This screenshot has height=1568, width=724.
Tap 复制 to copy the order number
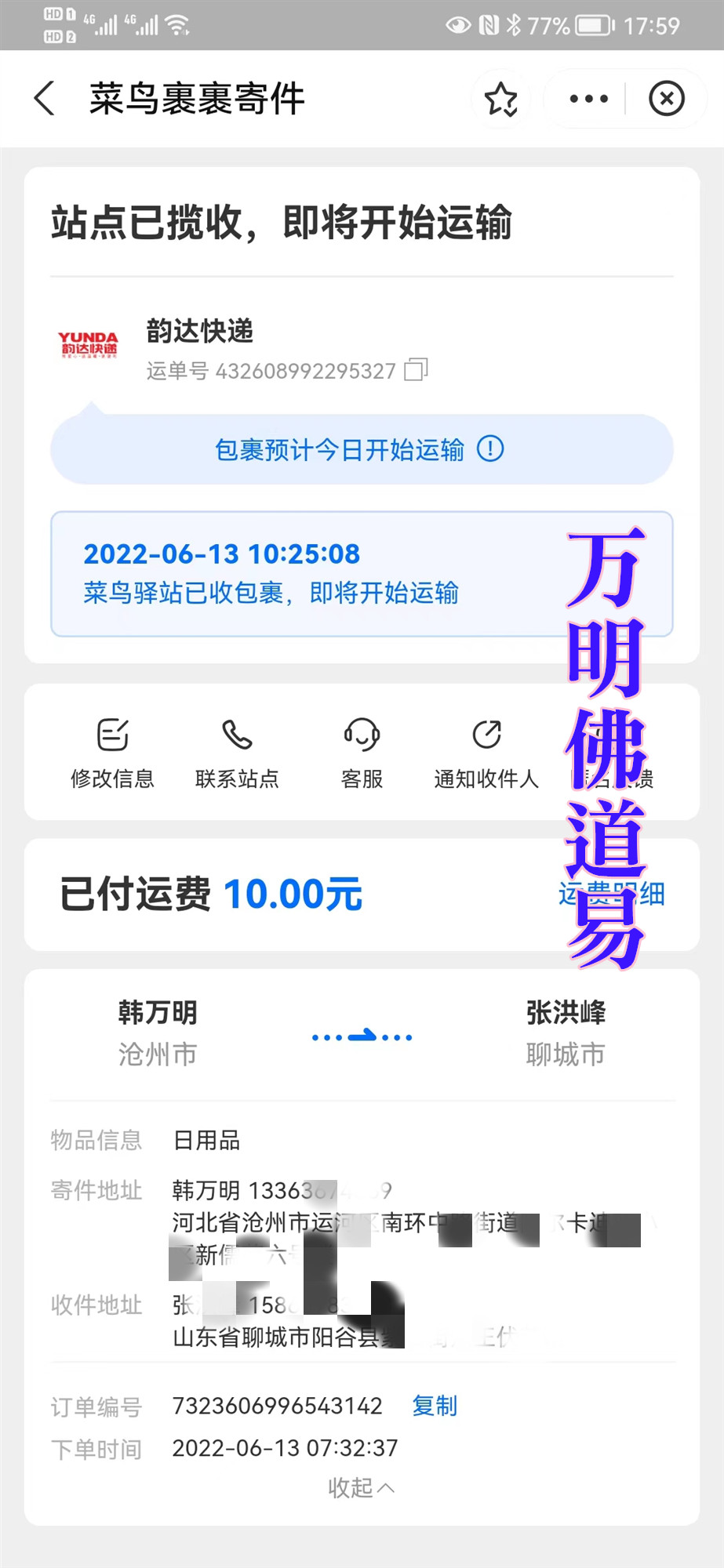coord(435,1406)
